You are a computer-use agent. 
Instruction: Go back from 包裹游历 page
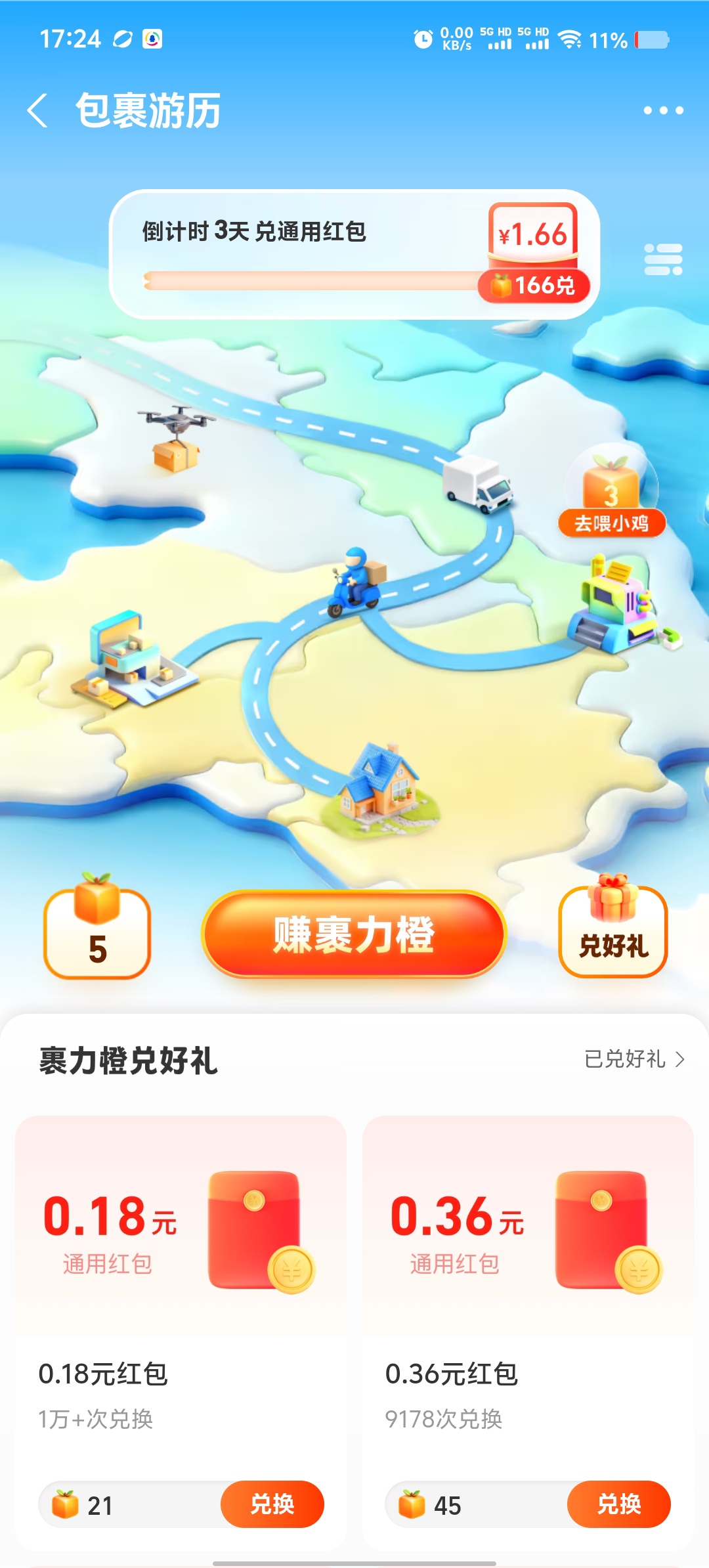coord(38,110)
